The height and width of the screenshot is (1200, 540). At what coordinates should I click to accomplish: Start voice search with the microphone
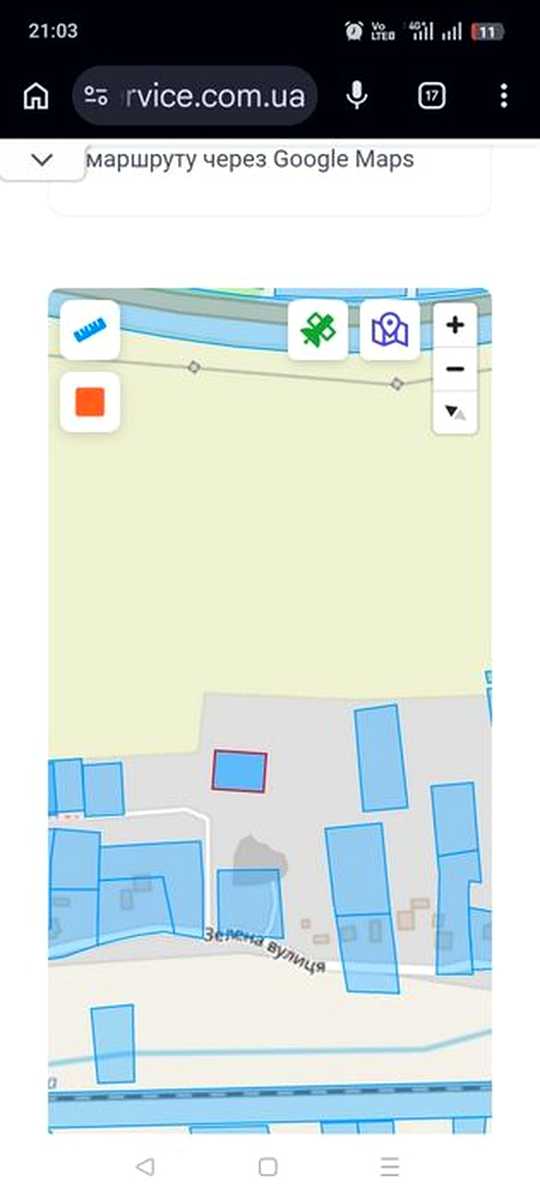point(356,96)
